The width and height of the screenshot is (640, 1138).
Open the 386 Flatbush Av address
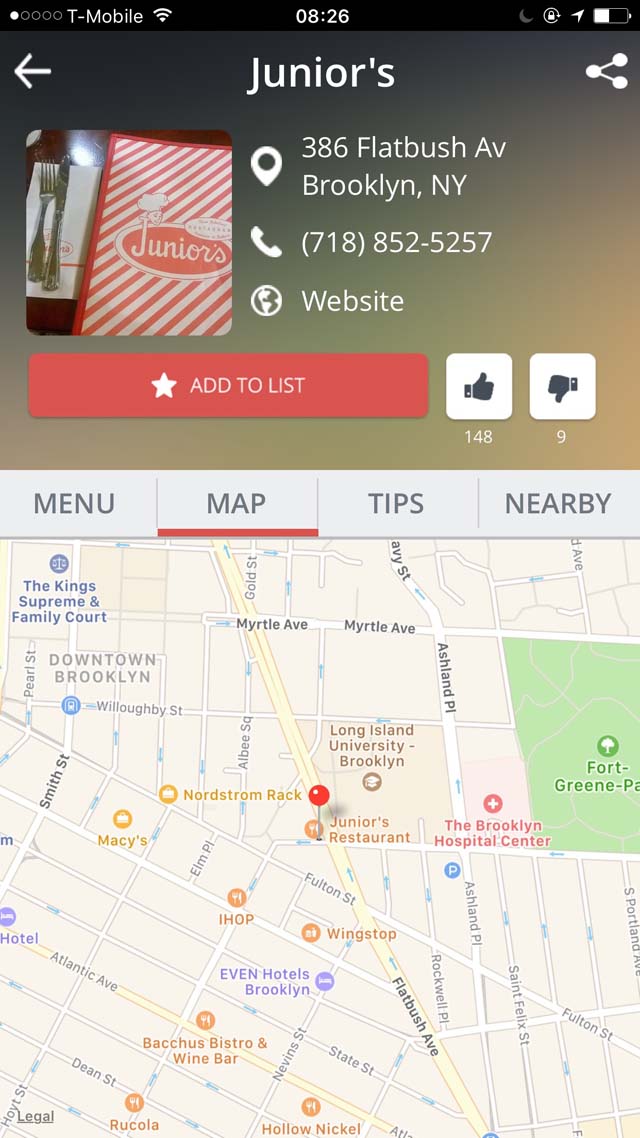(403, 166)
